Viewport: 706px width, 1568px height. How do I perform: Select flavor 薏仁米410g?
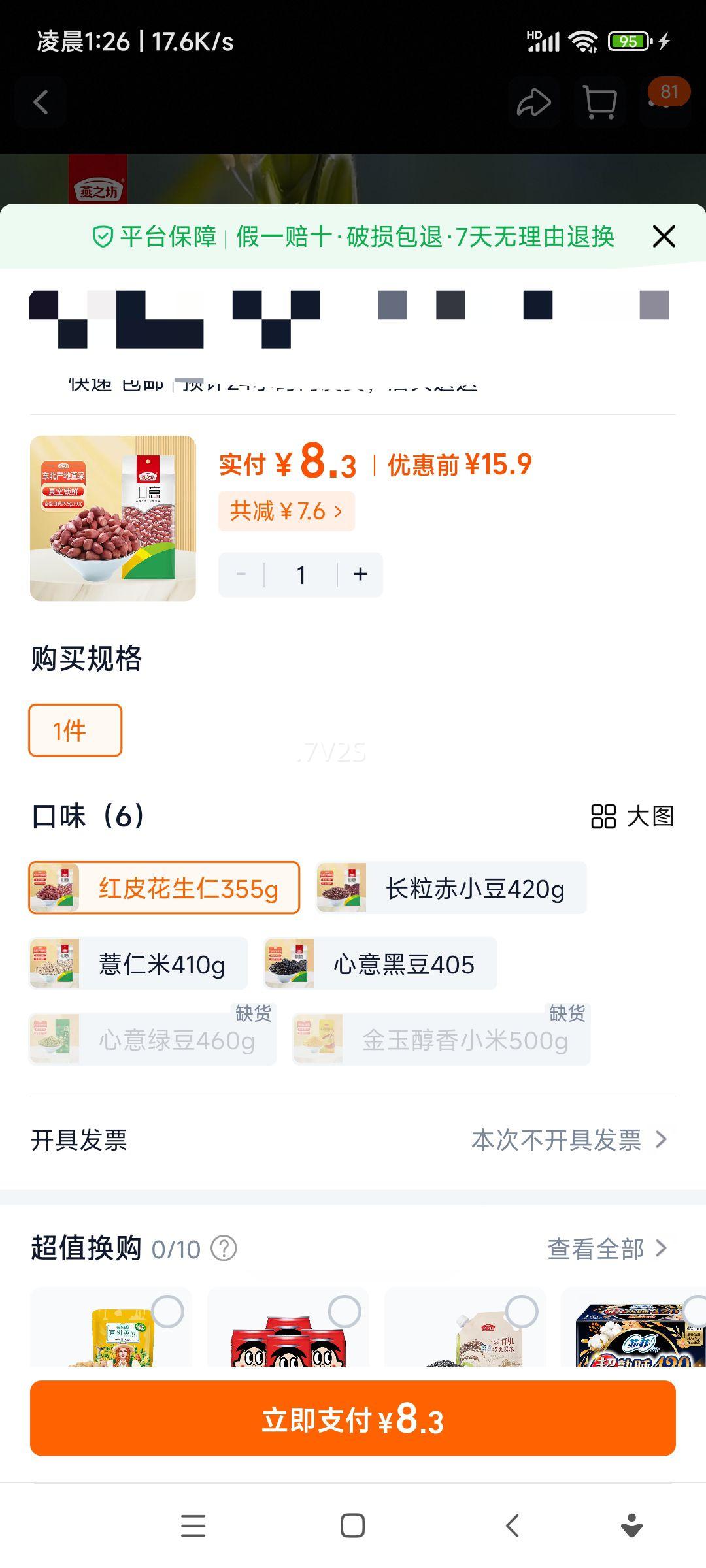(137, 962)
